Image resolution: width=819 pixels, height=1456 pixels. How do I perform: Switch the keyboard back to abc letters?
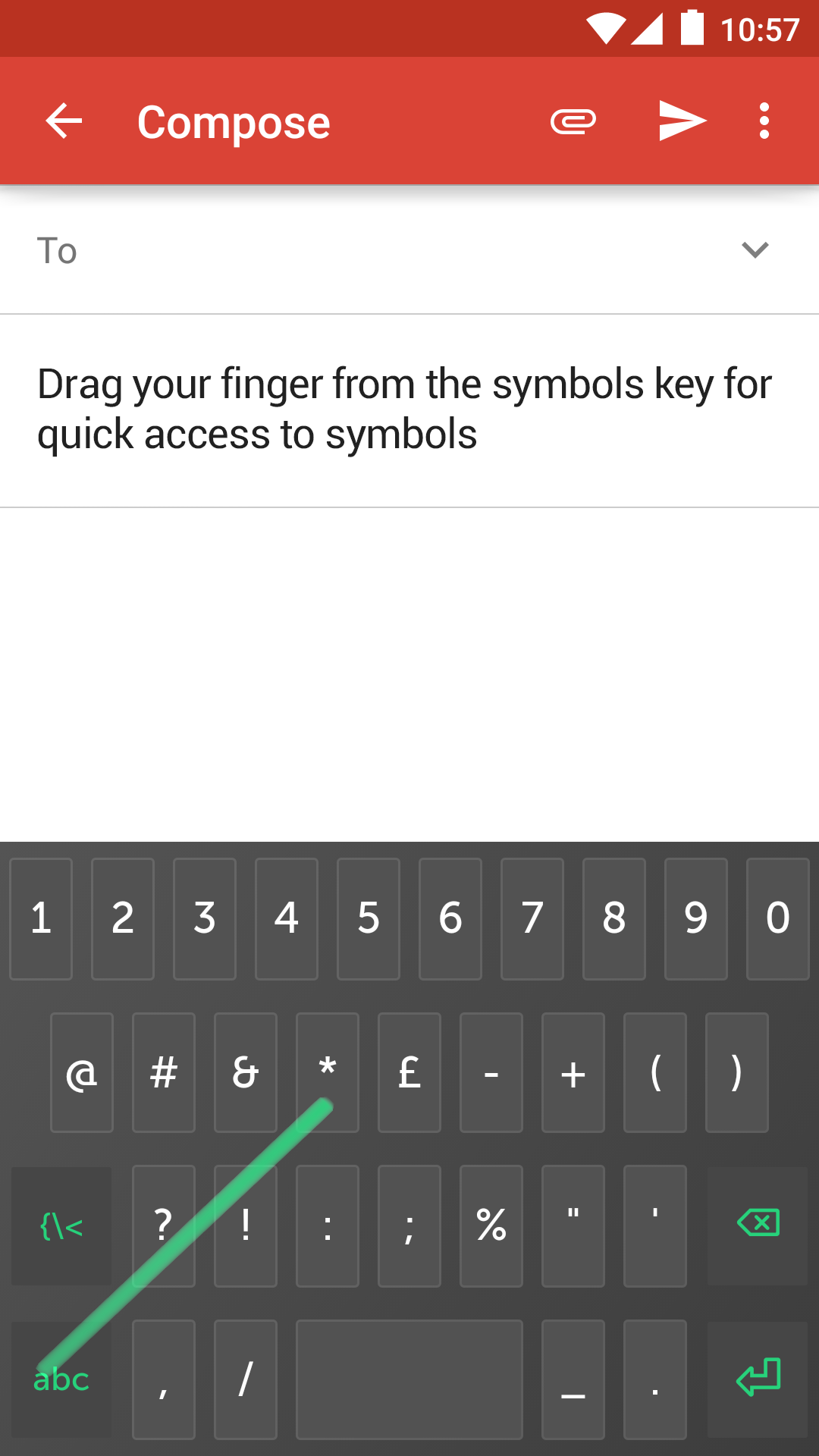coord(61,1380)
